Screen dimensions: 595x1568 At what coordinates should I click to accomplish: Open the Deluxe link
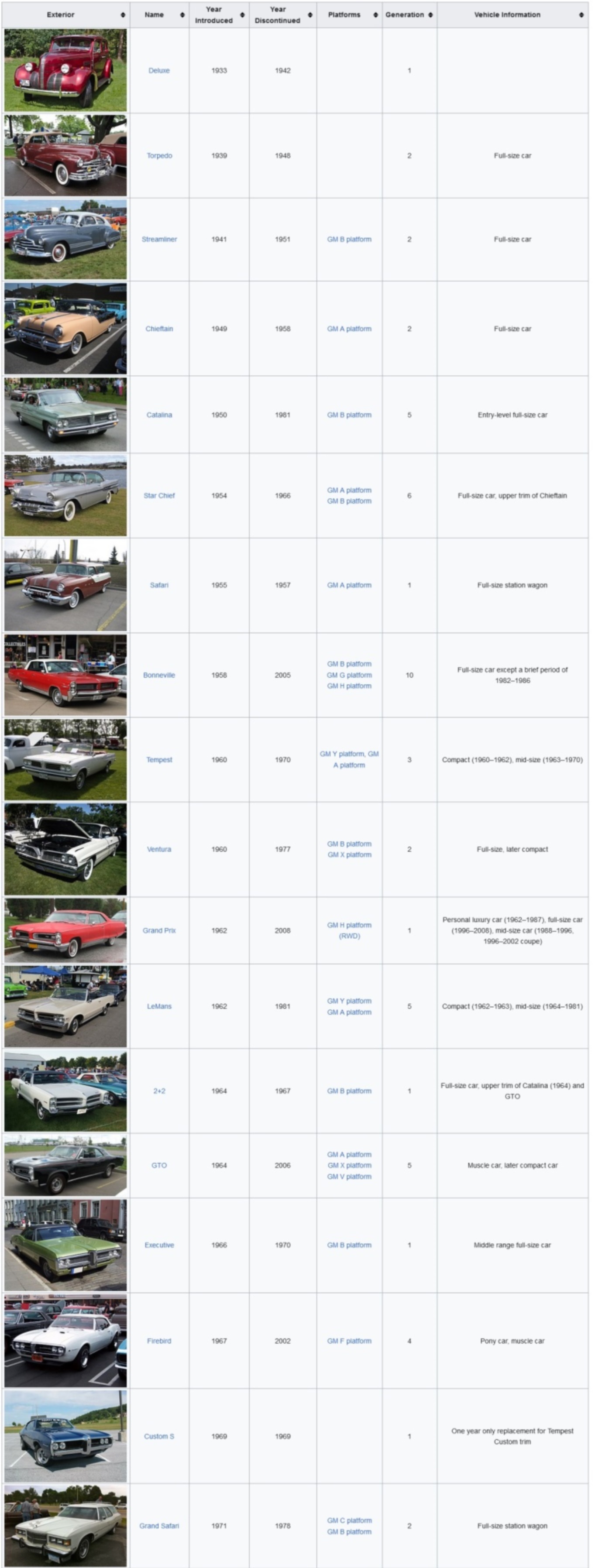[159, 71]
